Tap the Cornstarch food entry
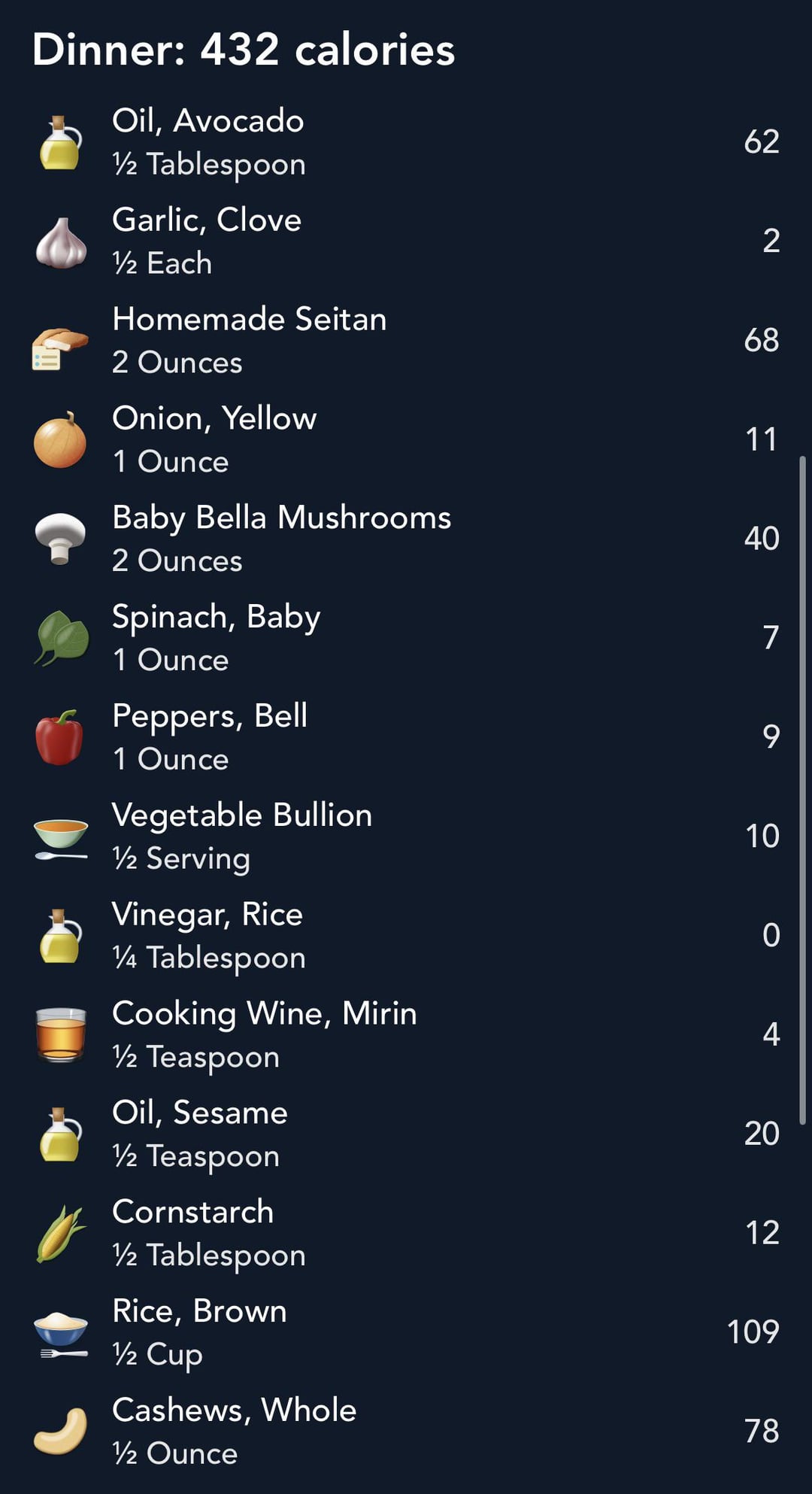 point(406,1233)
